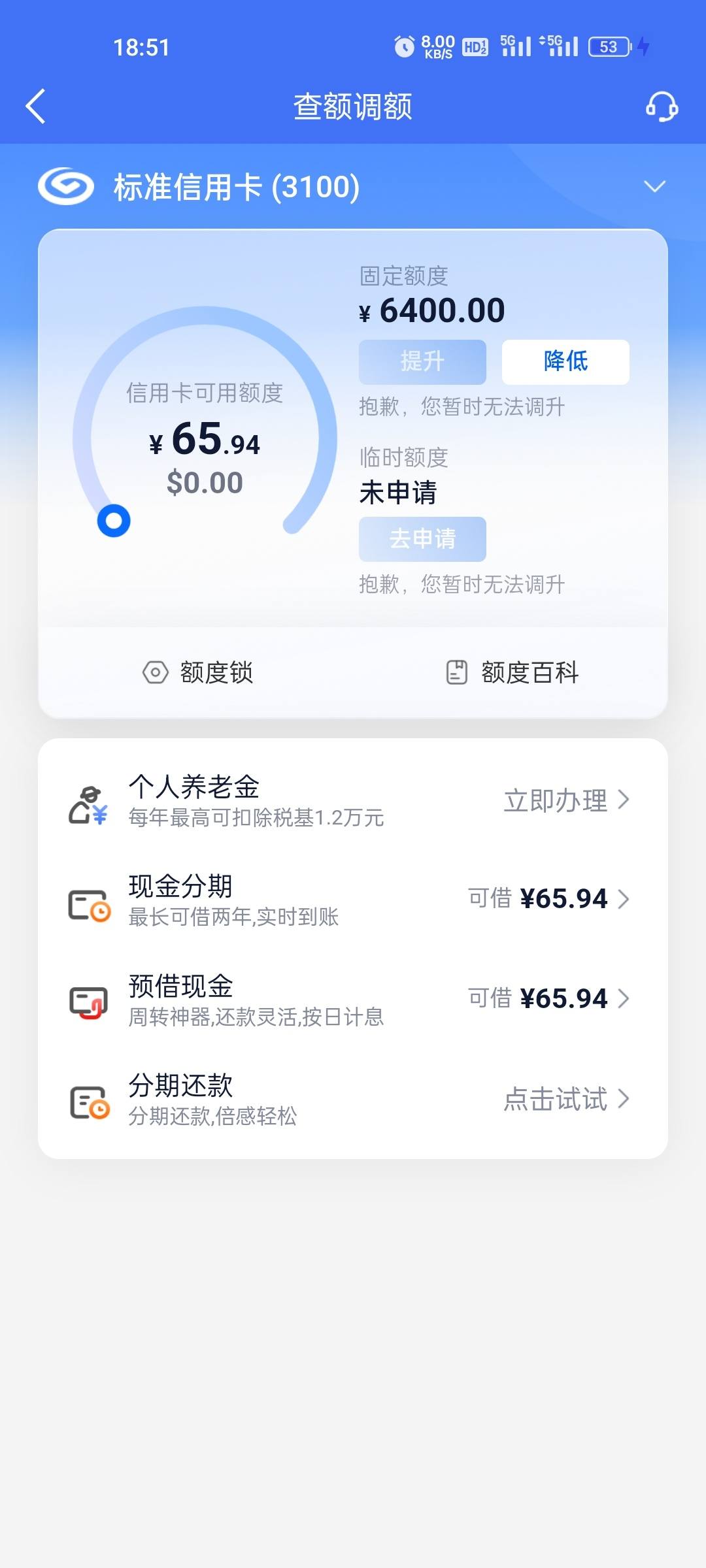Open 分期还款 点击试试 row

click(353, 1100)
